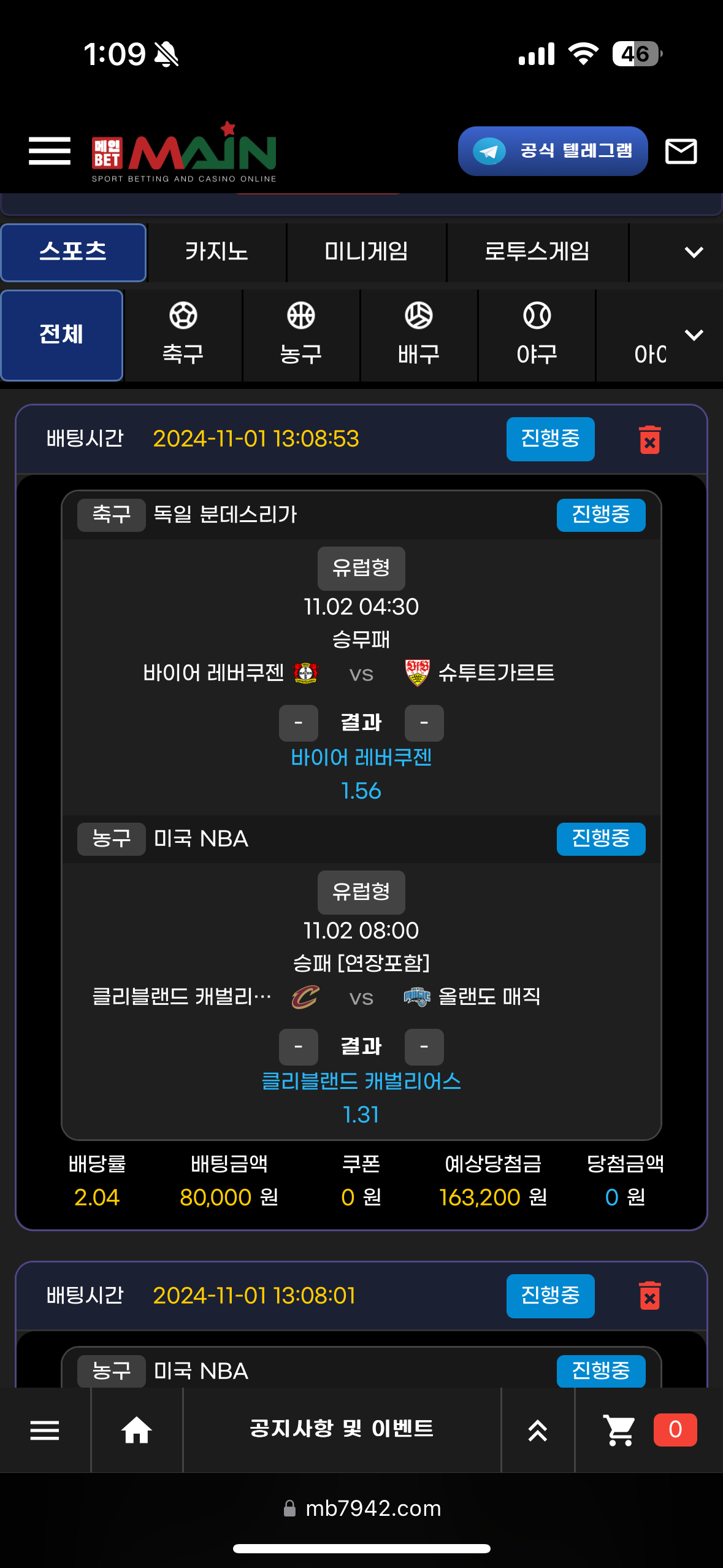Switch to the 미니게임 tab
723x1568 pixels.
click(366, 252)
